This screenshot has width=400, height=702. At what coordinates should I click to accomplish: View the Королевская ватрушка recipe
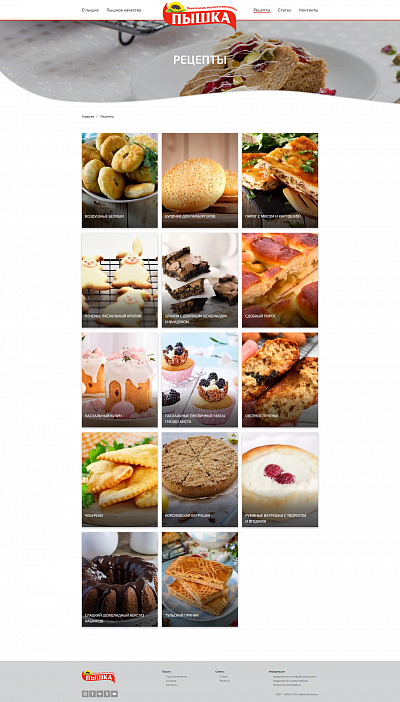200,479
